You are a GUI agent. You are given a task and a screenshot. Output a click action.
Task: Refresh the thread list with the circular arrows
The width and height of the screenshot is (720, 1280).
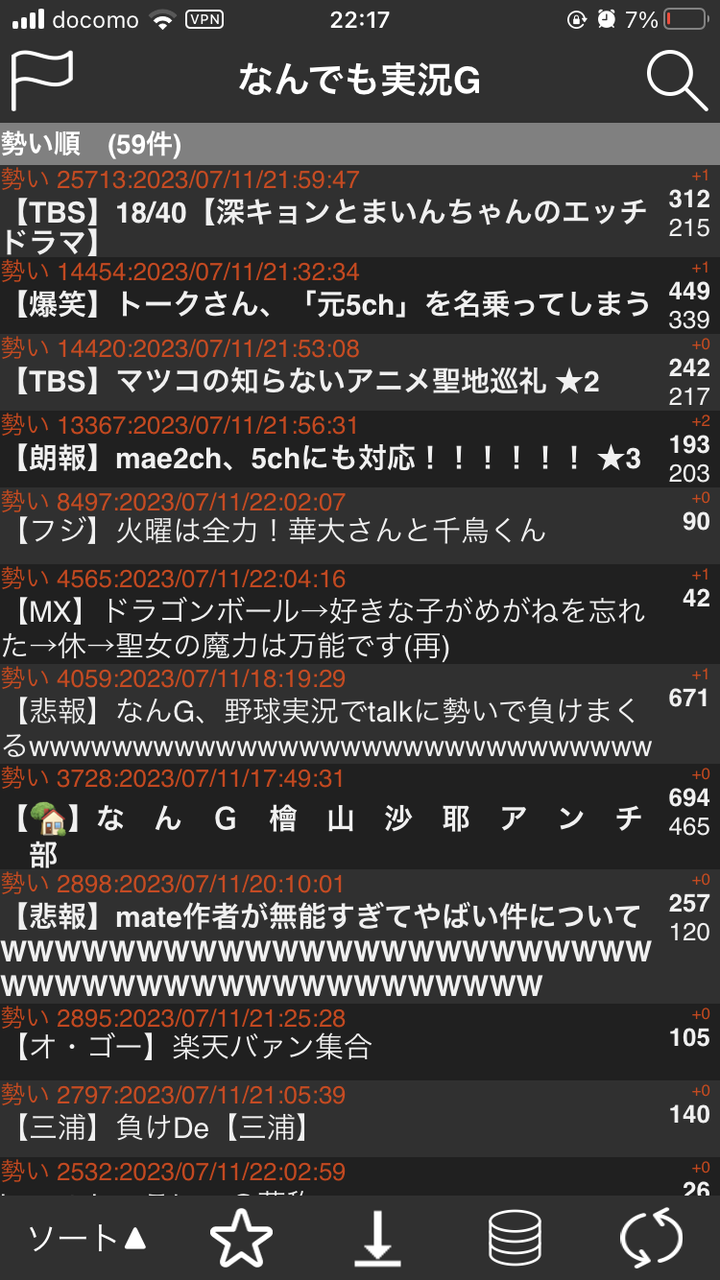[652, 1237]
